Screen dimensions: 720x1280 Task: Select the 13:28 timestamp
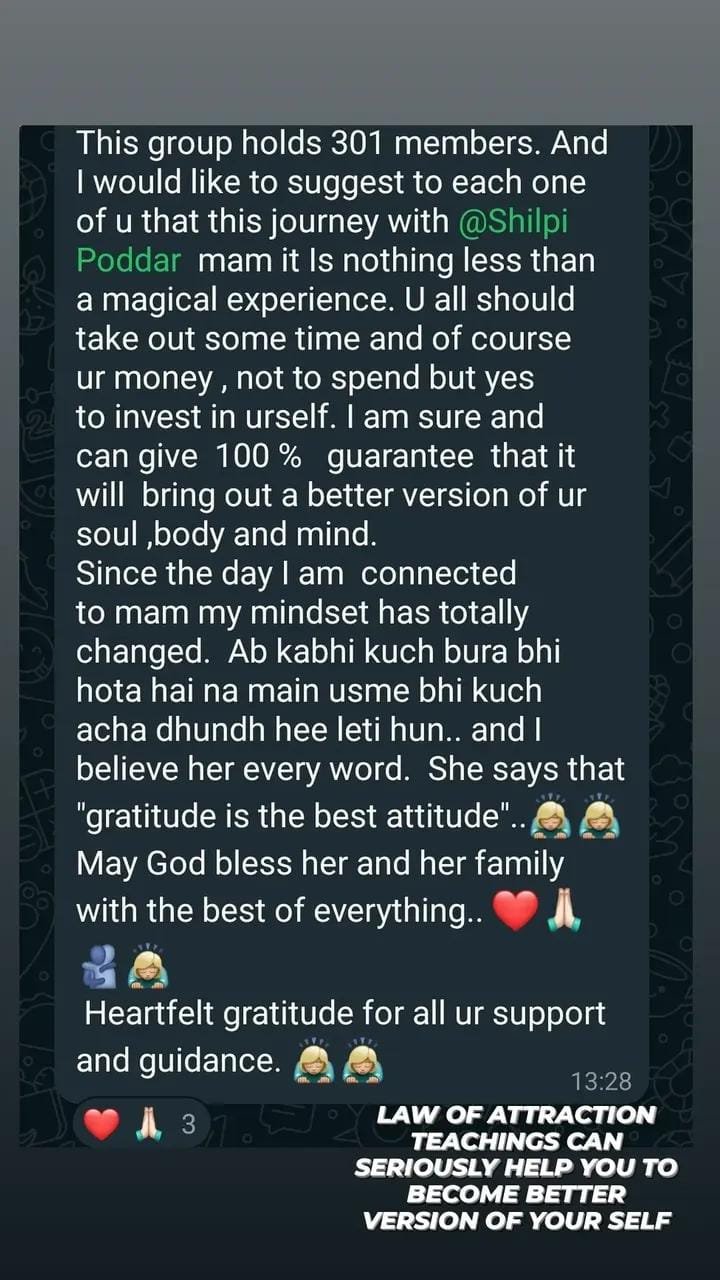pos(604,1081)
